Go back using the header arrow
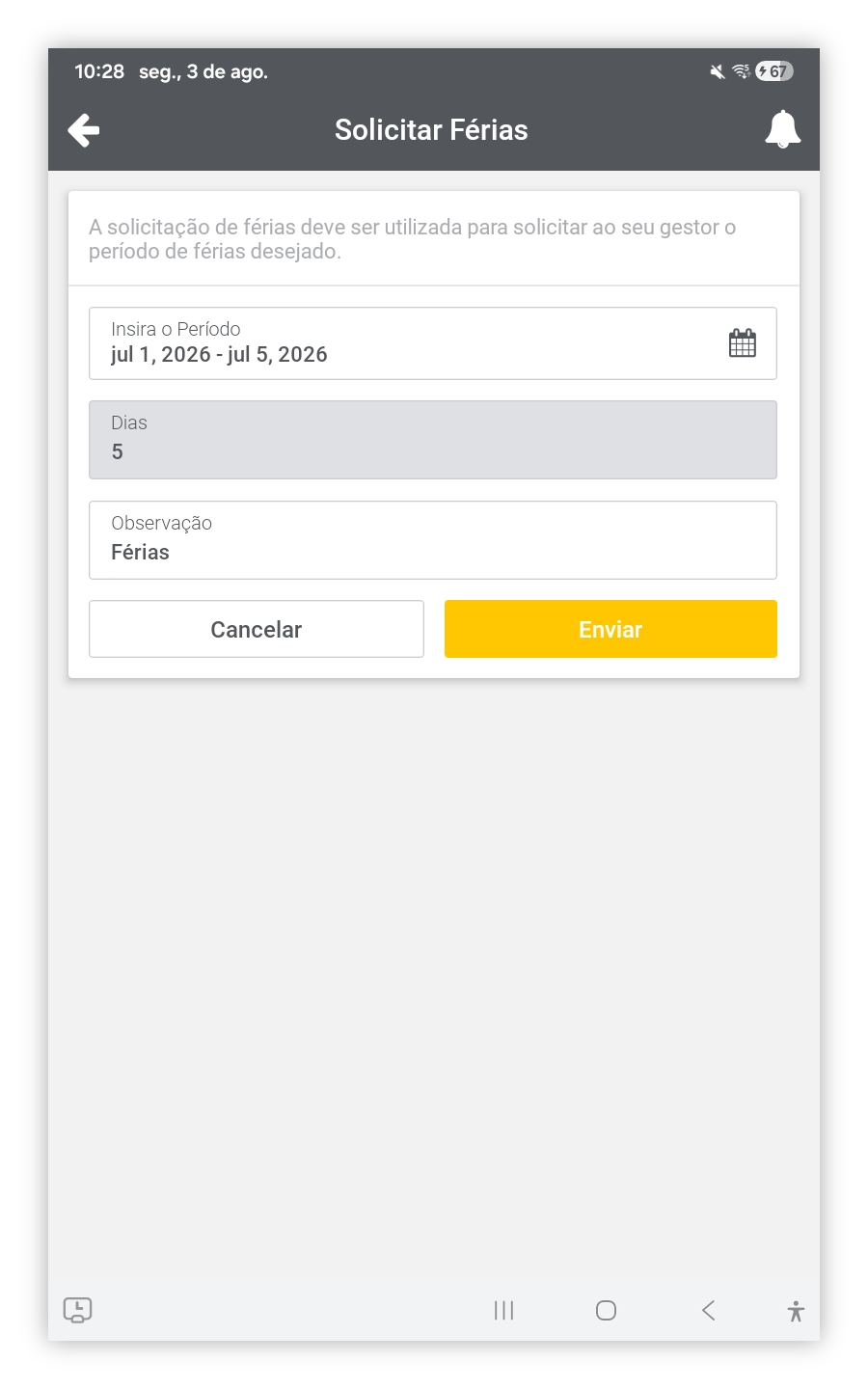This screenshot has height=1389, width=868. coord(84,130)
